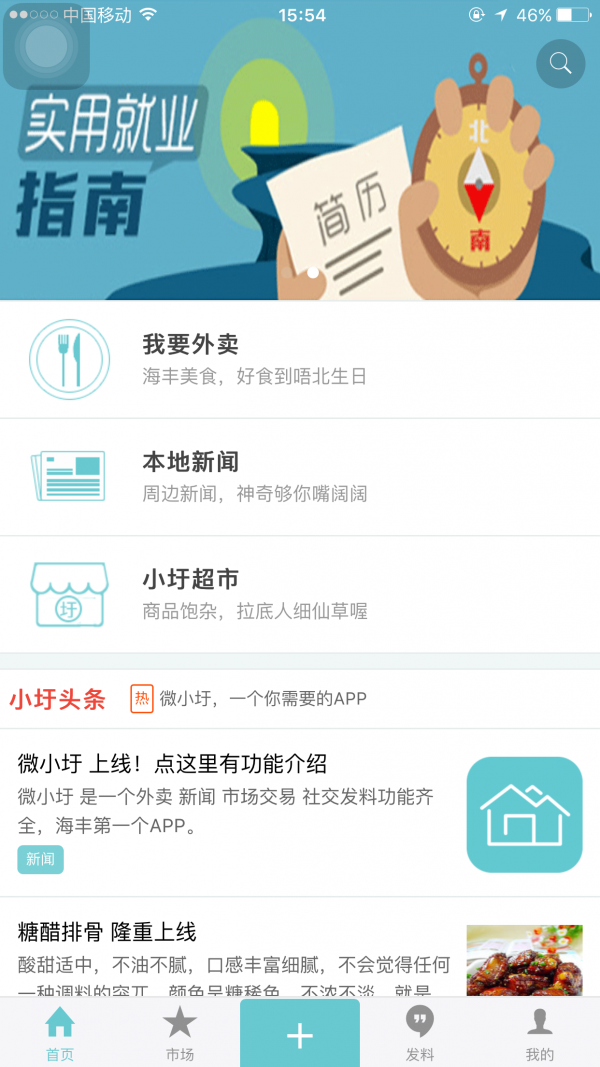Image resolution: width=600 pixels, height=1067 pixels.
Task: Open 小圩超市 supermarket
Action: (300, 594)
